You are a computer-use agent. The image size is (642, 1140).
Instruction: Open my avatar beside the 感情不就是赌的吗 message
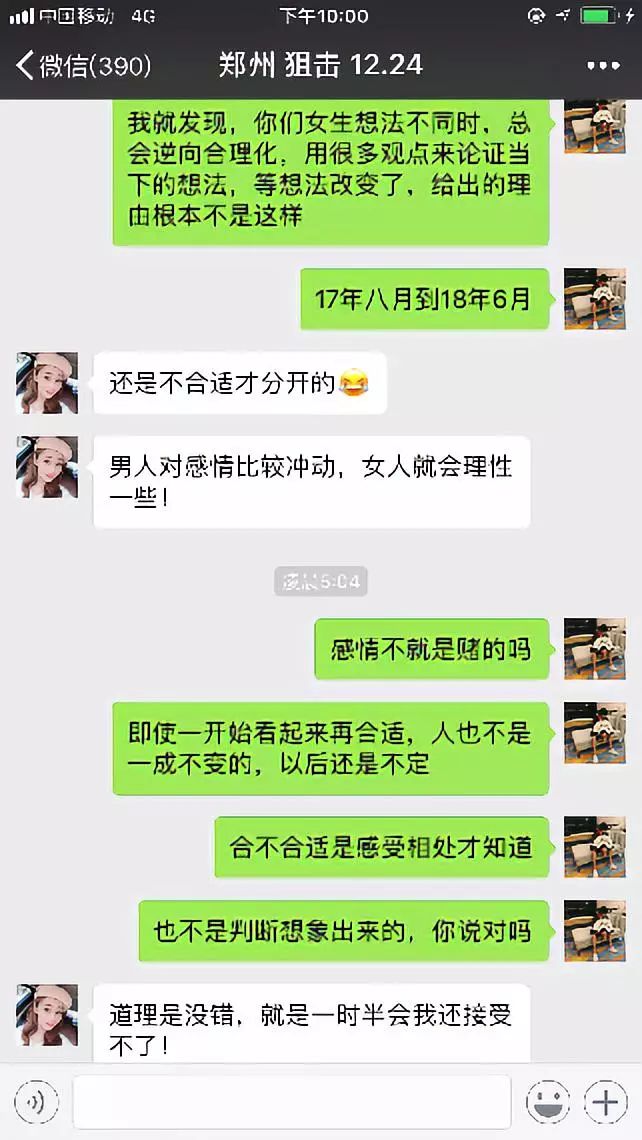pyautogui.click(x=595, y=649)
